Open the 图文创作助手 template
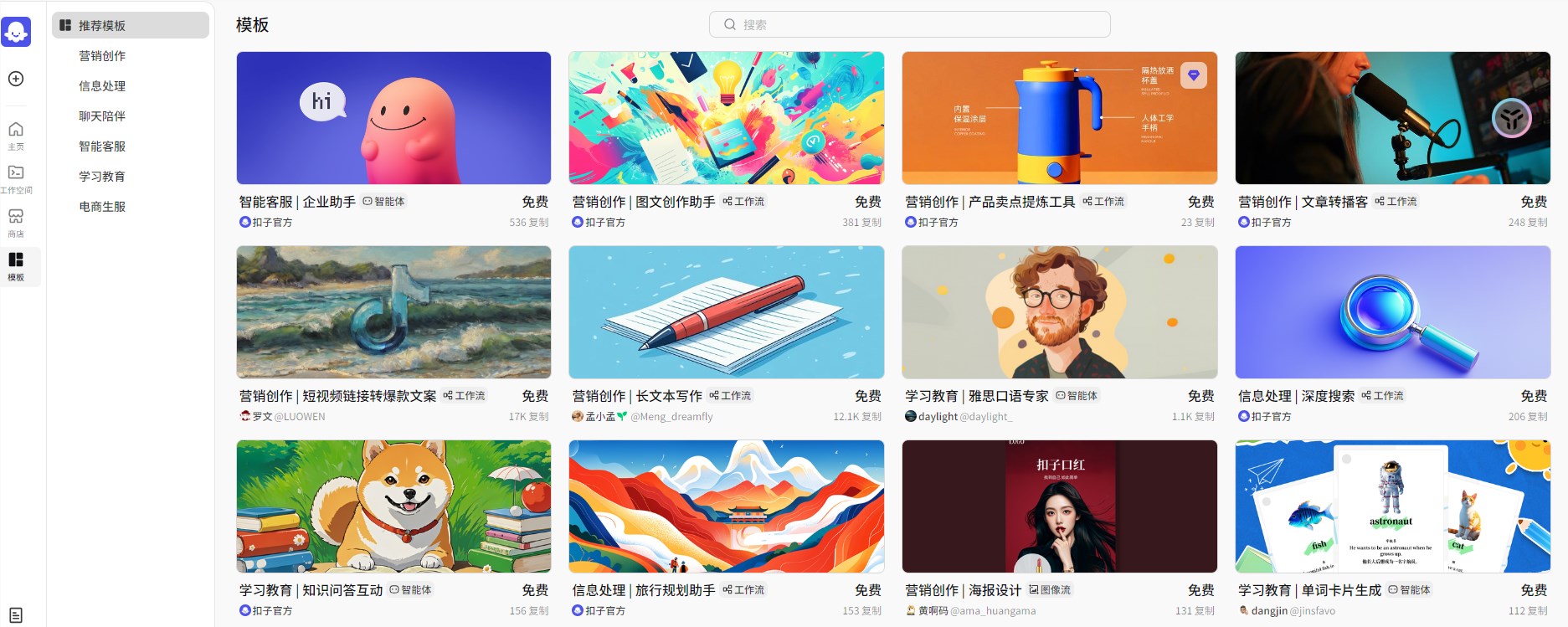This screenshot has height=627, width=1568. [x=726, y=118]
